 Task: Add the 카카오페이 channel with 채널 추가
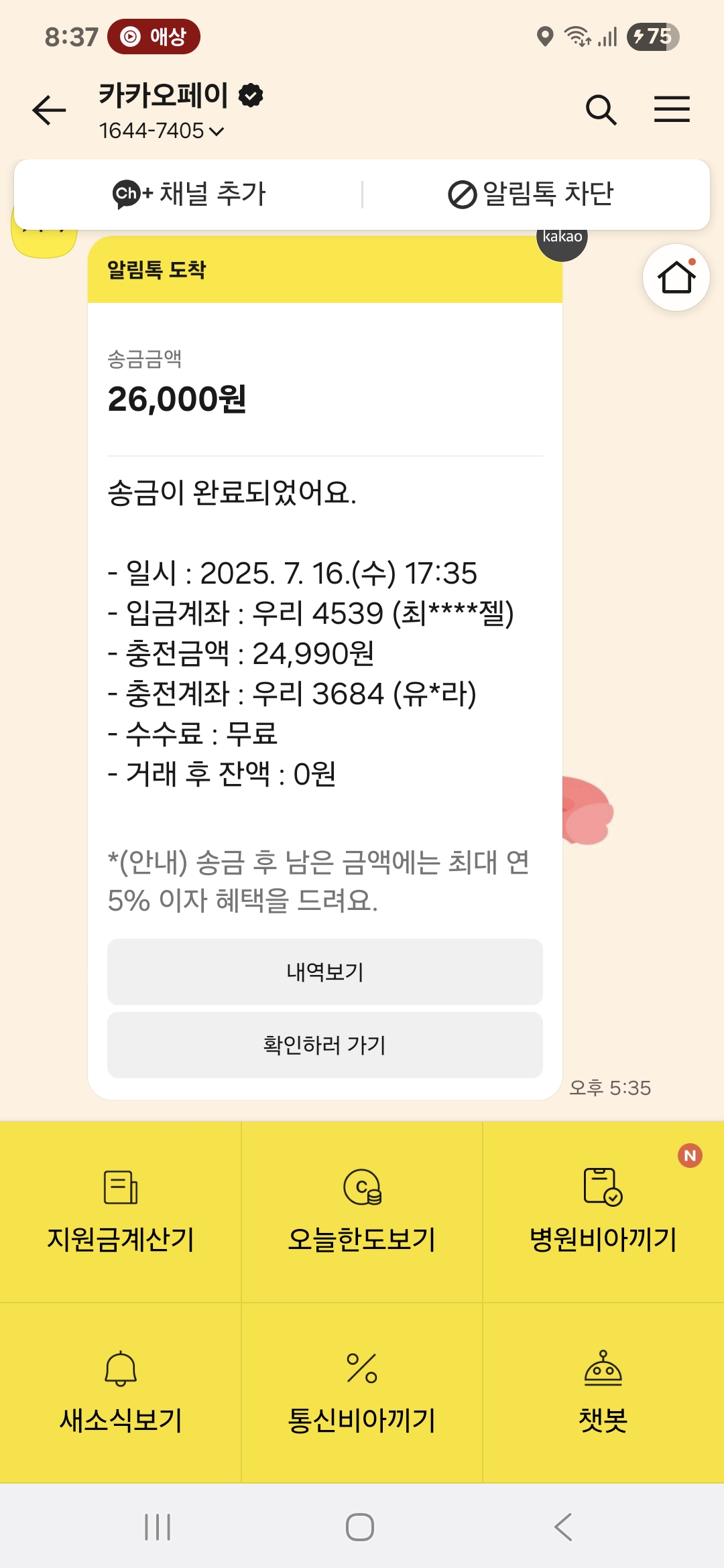tap(189, 194)
